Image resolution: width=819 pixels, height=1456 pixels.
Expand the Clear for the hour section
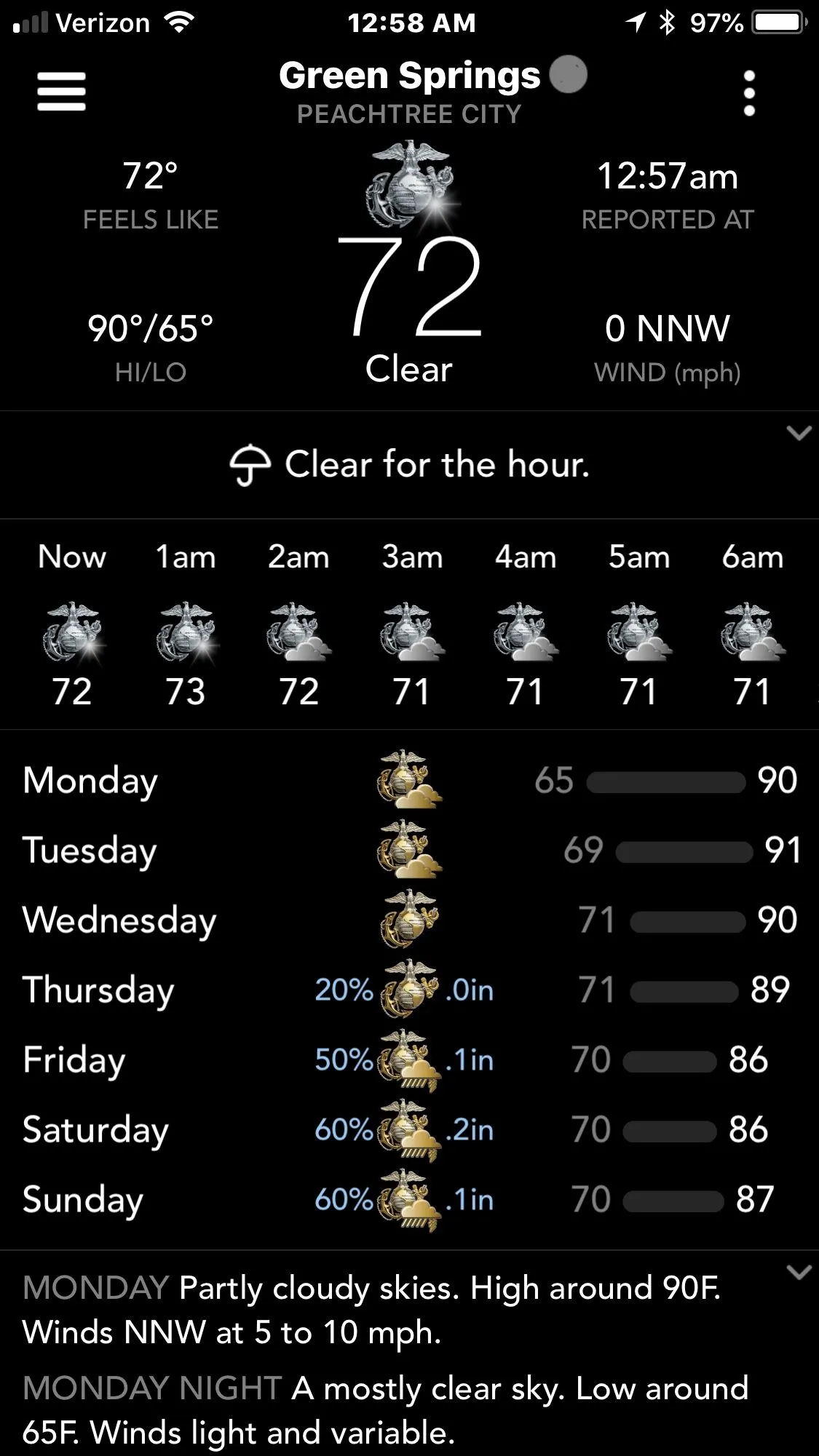[799, 434]
